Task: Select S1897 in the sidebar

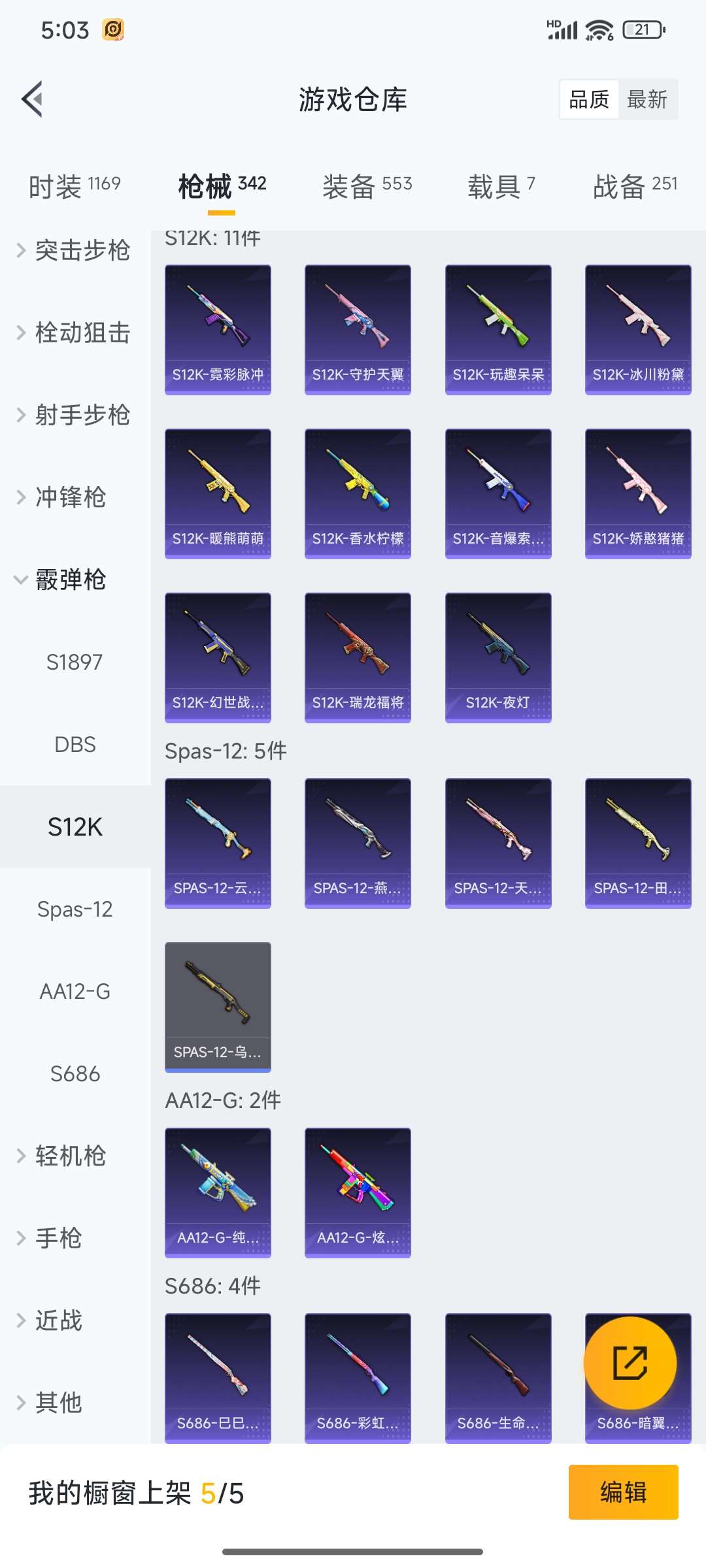Action: tap(75, 662)
